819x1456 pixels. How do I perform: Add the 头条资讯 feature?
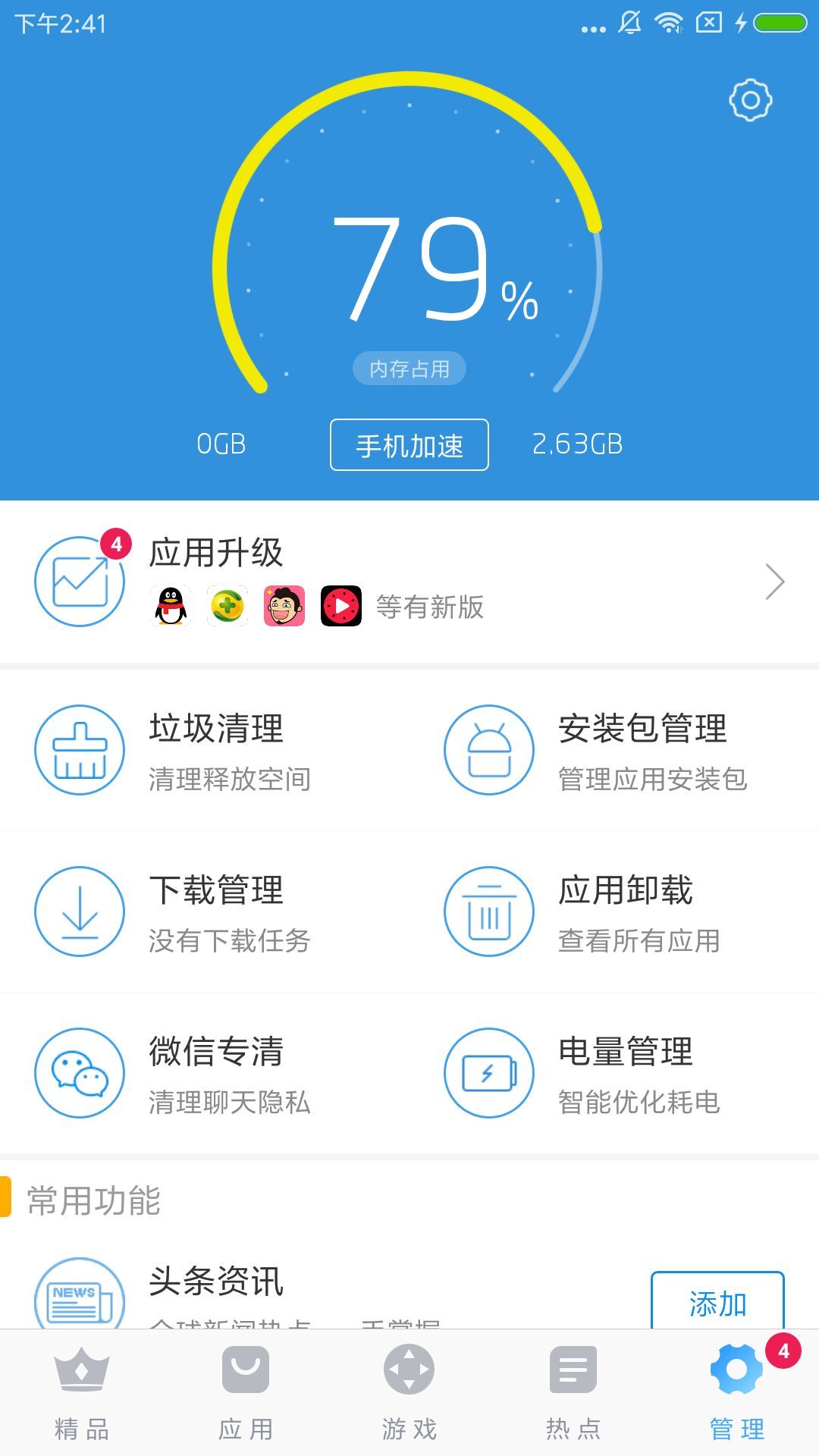pyautogui.click(x=717, y=1303)
